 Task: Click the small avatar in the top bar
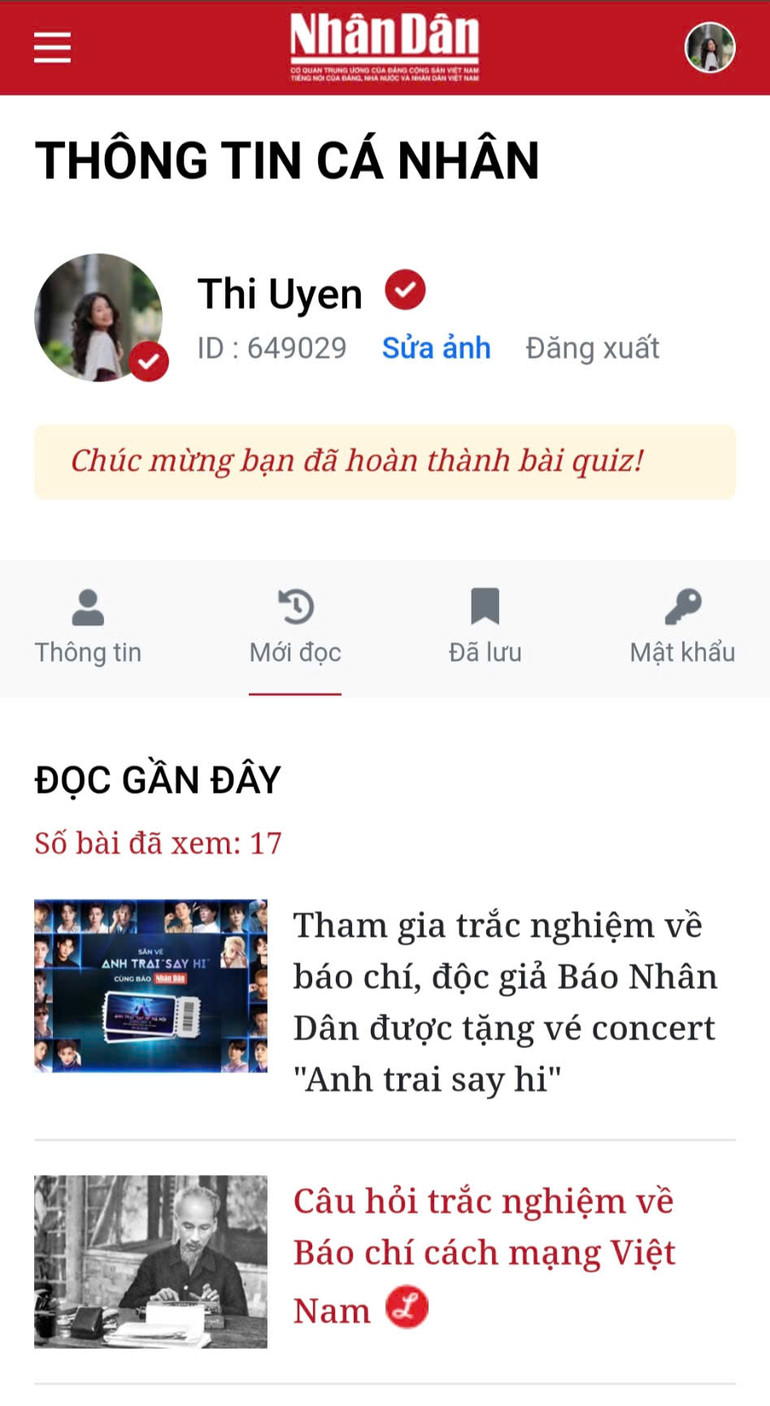pos(710,47)
